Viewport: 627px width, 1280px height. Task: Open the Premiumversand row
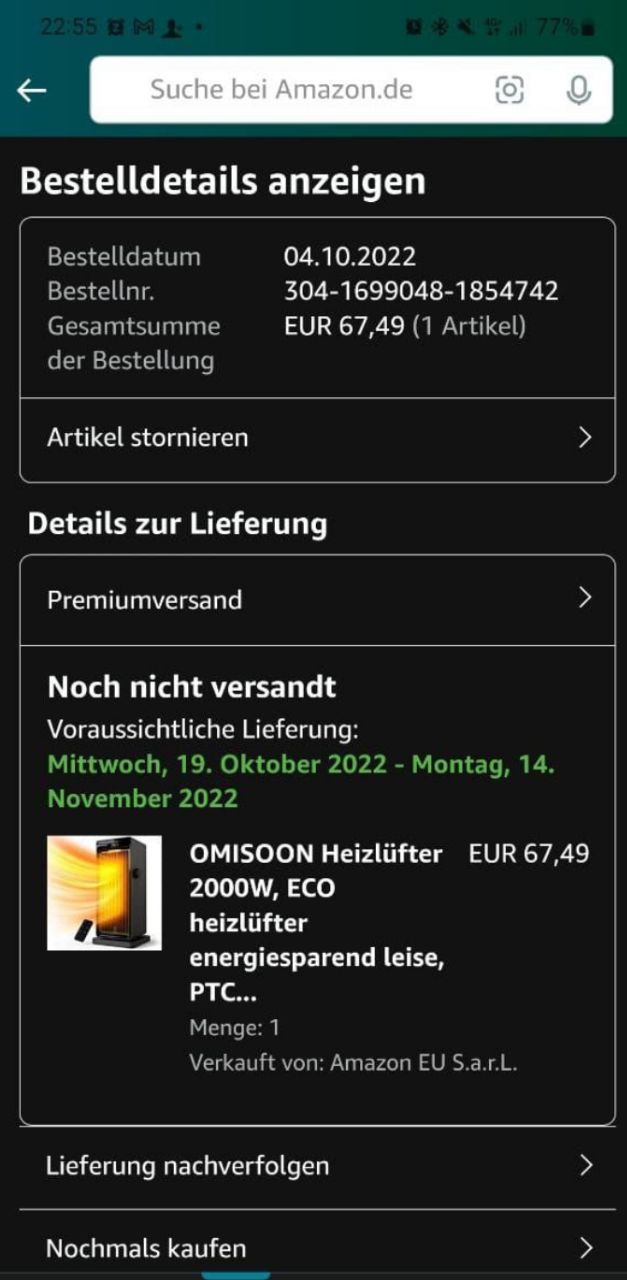tap(317, 600)
